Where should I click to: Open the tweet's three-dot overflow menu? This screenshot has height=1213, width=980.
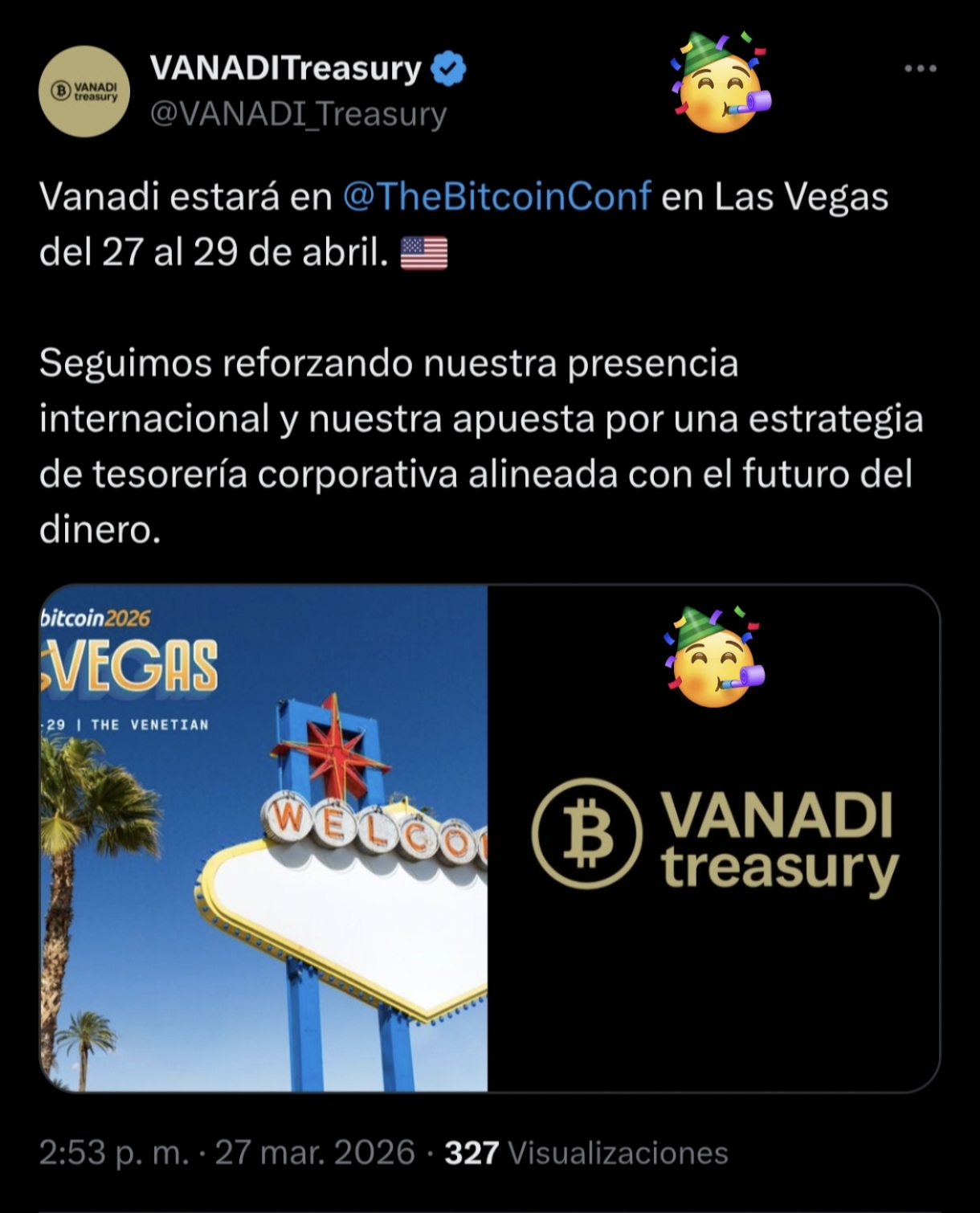coord(920,69)
